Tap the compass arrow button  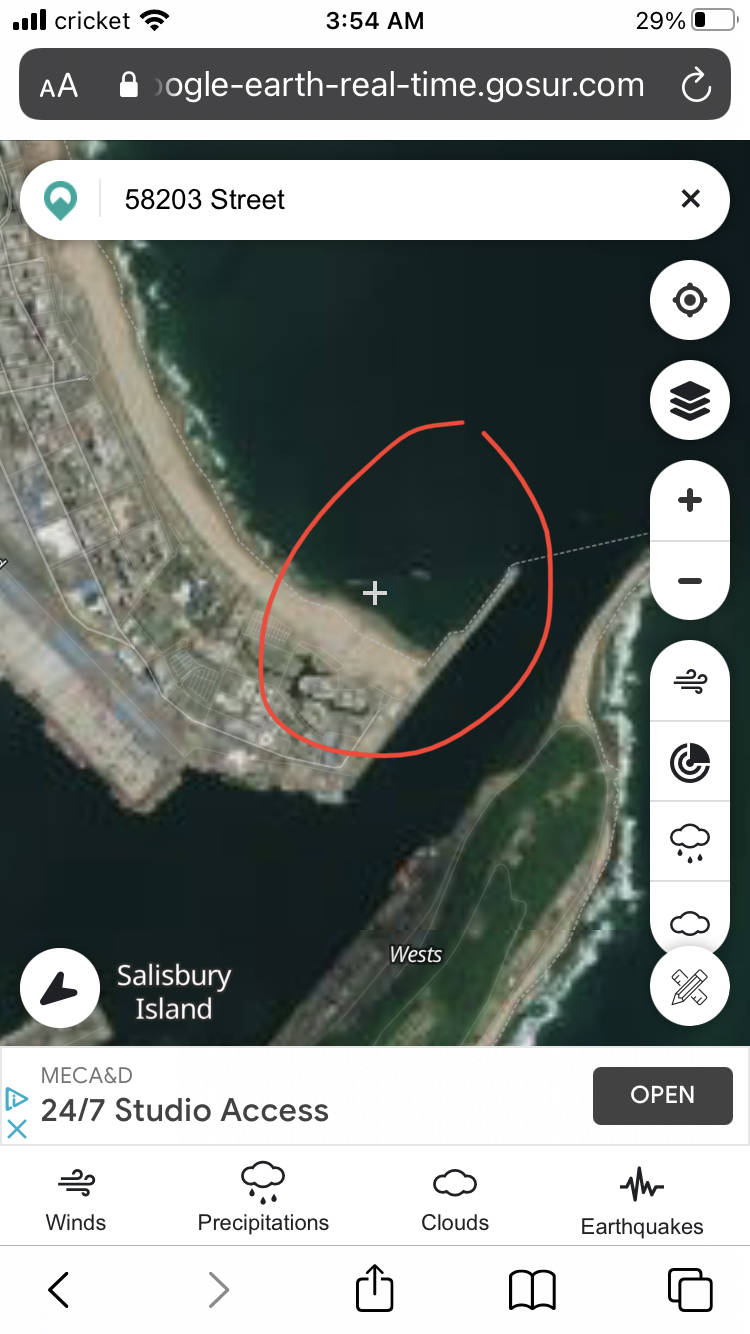tap(60, 988)
